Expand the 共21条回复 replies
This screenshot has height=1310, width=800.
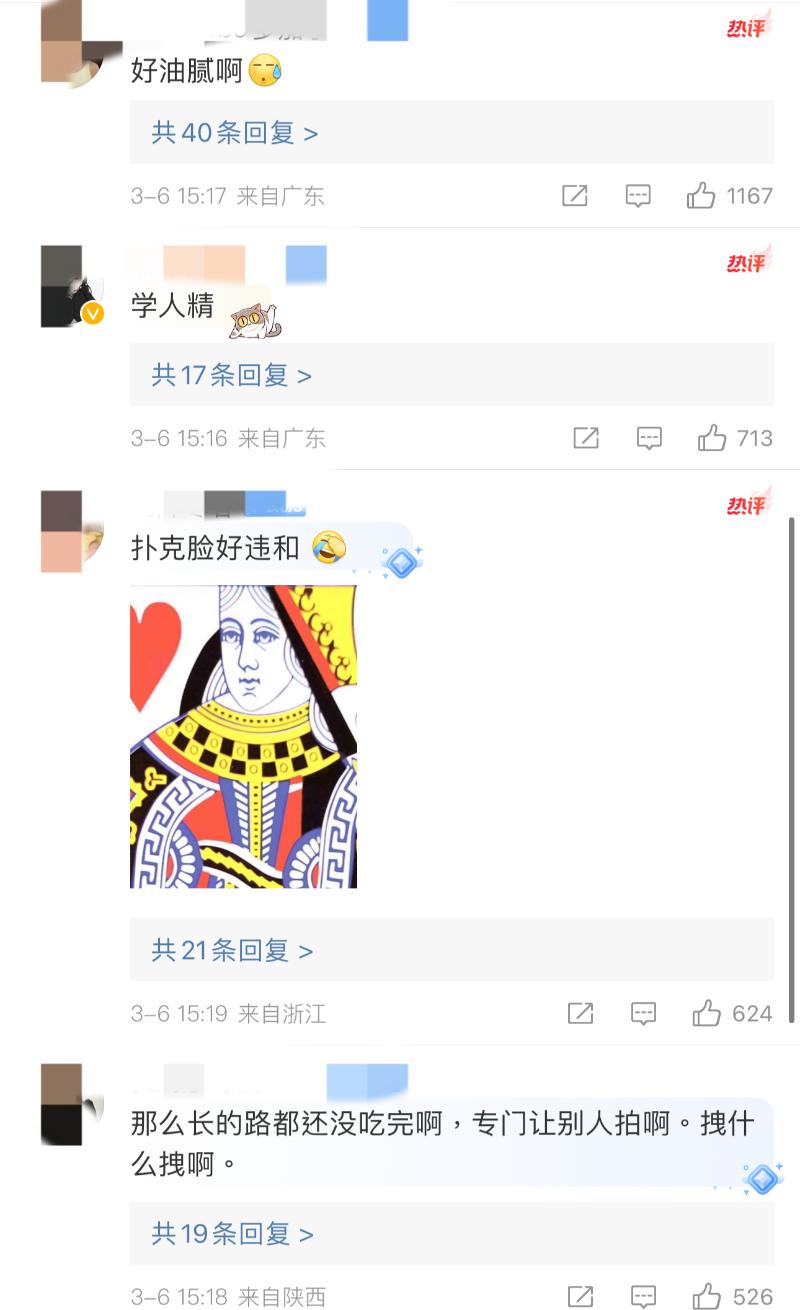[232, 951]
